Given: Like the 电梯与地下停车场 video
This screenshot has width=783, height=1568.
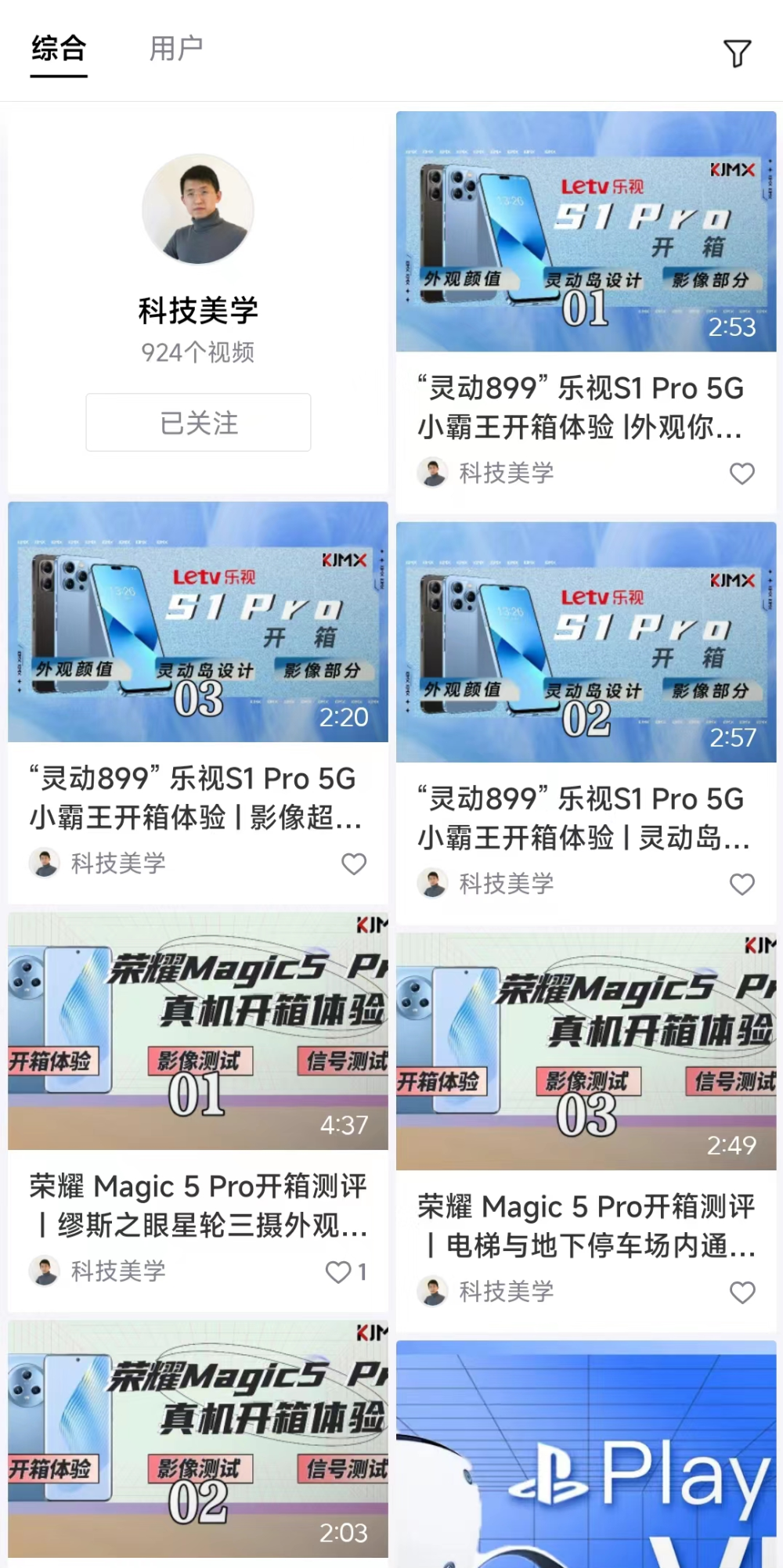Looking at the screenshot, I should click(x=742, y=1292).
